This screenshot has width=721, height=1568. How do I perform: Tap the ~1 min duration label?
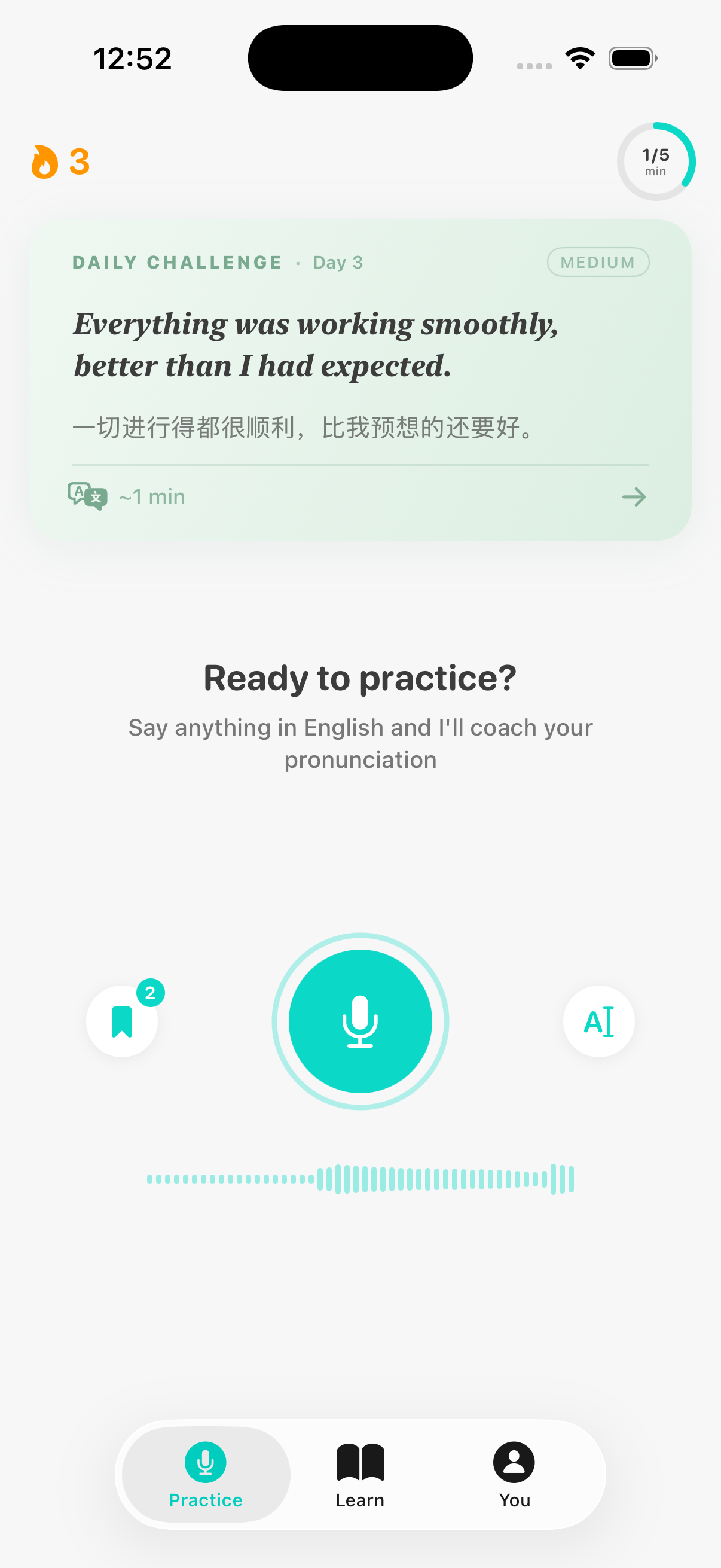click(151, 496)
